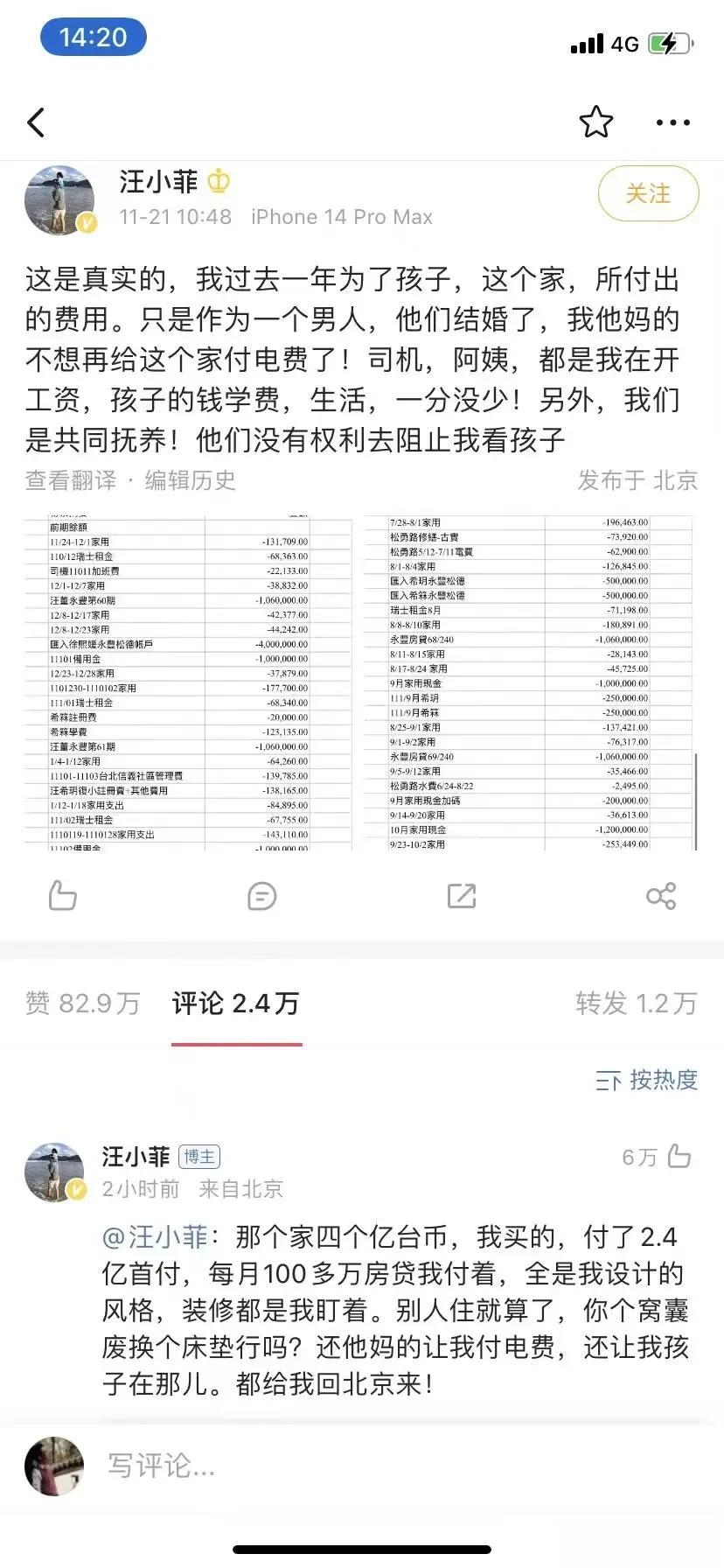The width and height of the screenshot is (724, 1568).
Task: Go back using the top-left arrow
Action: pyautogui.click(x=36, y=122)
